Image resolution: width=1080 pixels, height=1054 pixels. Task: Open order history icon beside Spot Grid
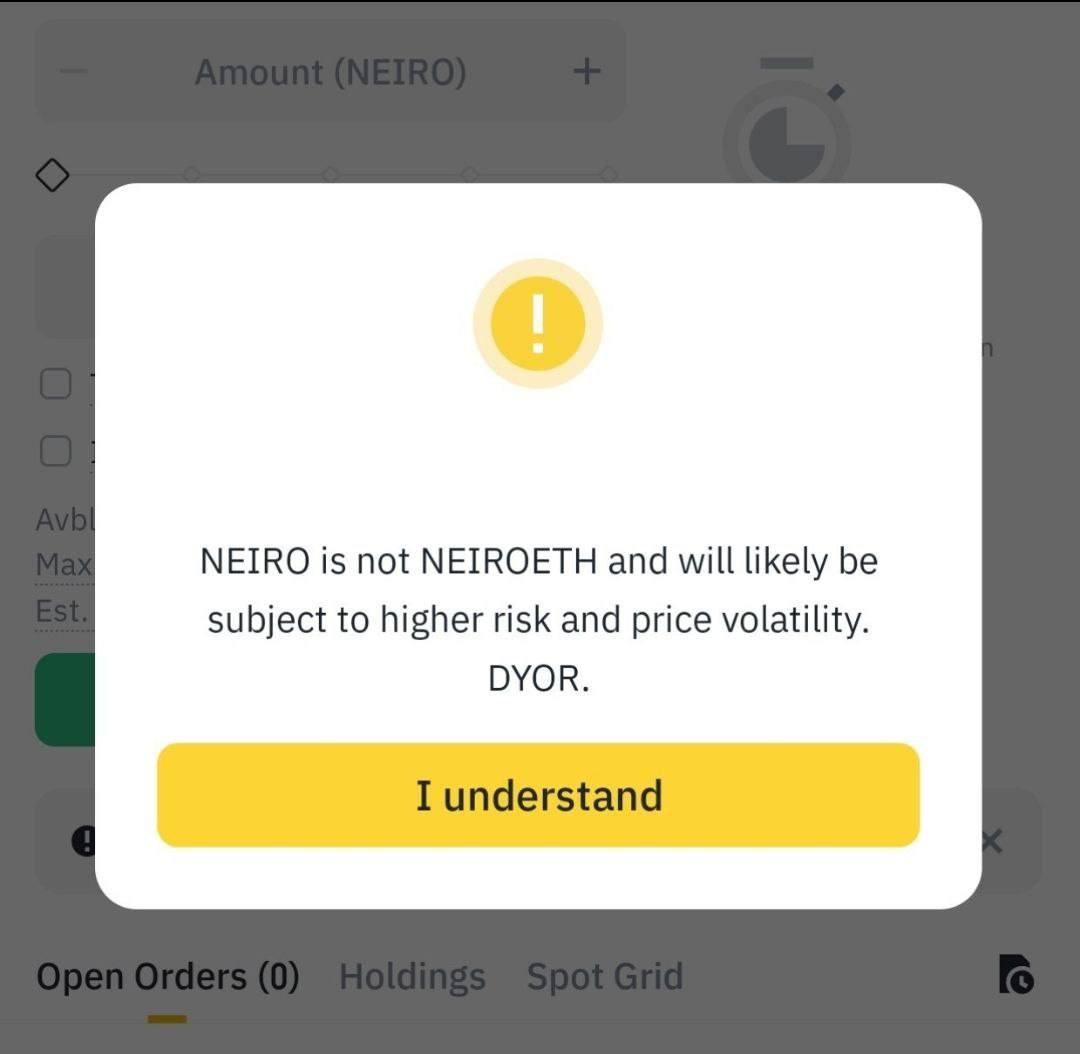click(x=1015, y=974)
